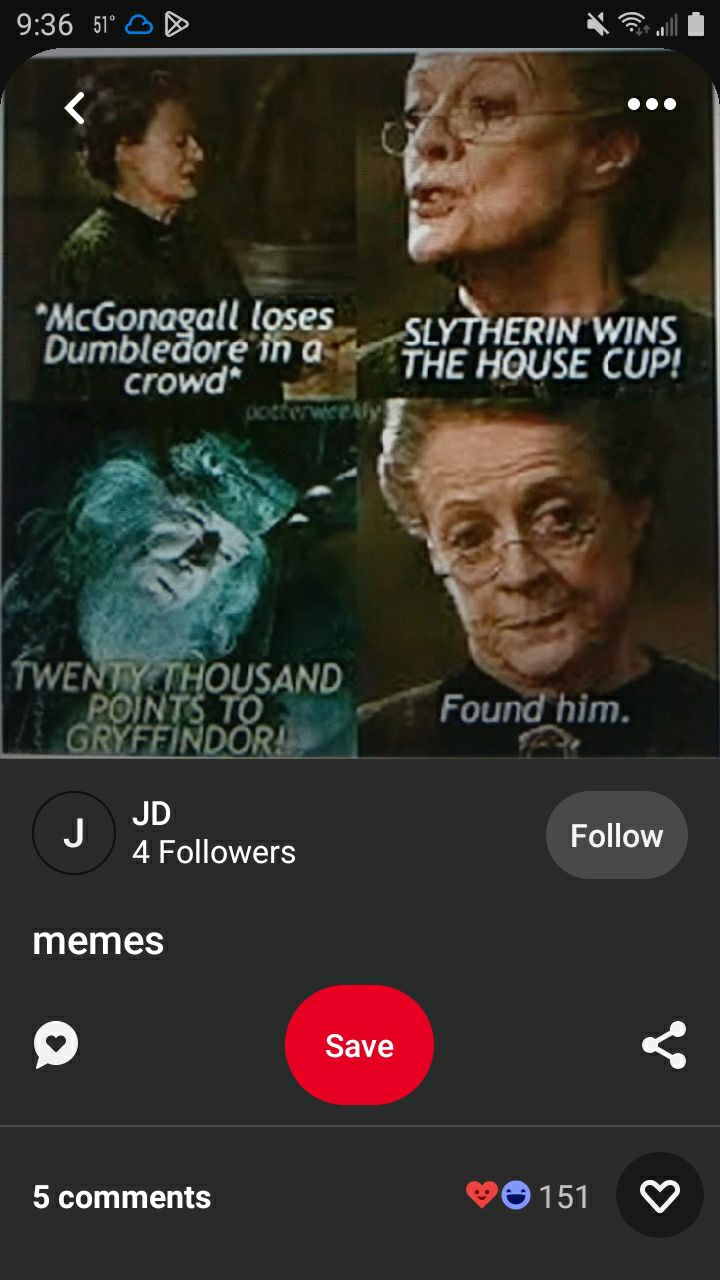Tap the Follow button for JD
The image size is (720, 1280).
point(616,835)
